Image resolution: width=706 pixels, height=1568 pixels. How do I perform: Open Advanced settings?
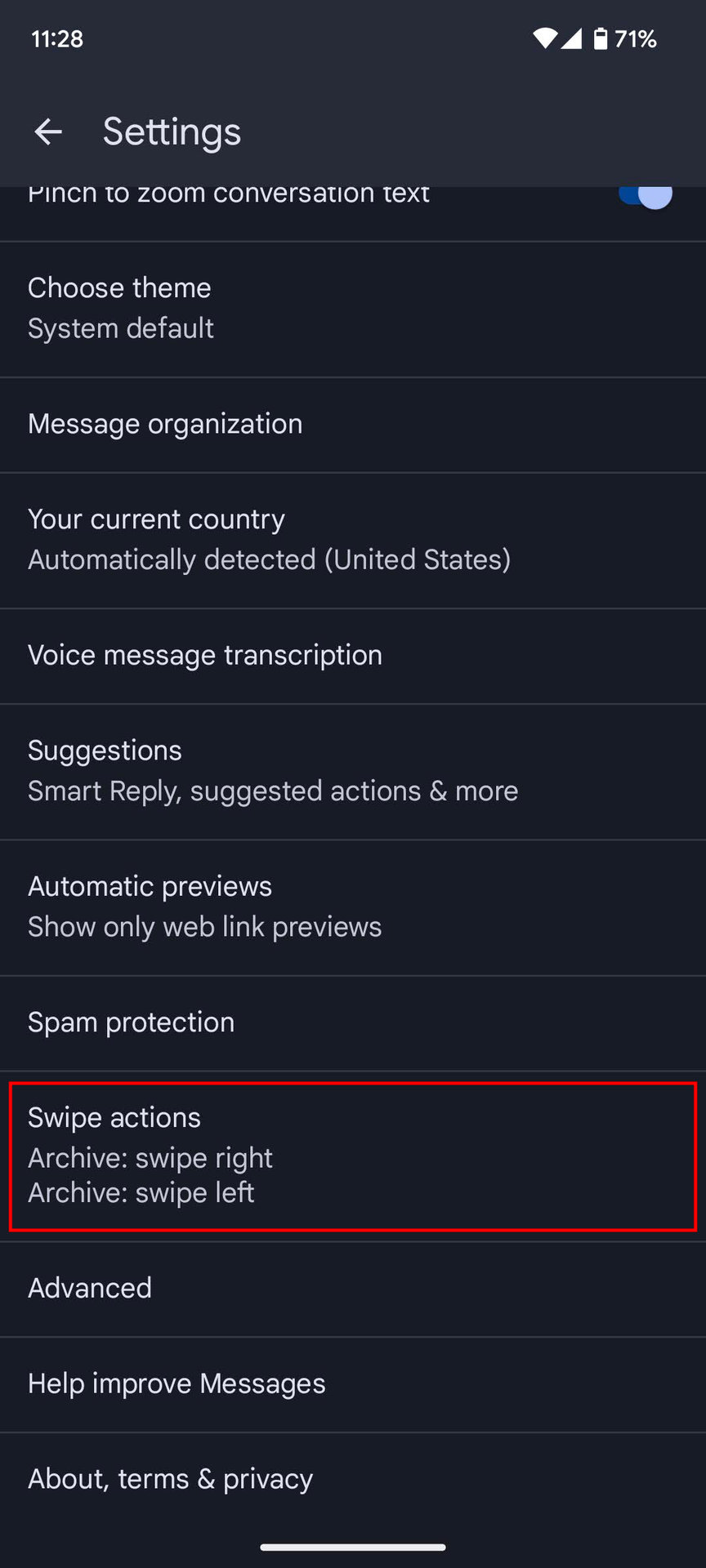pos(353,1290)
